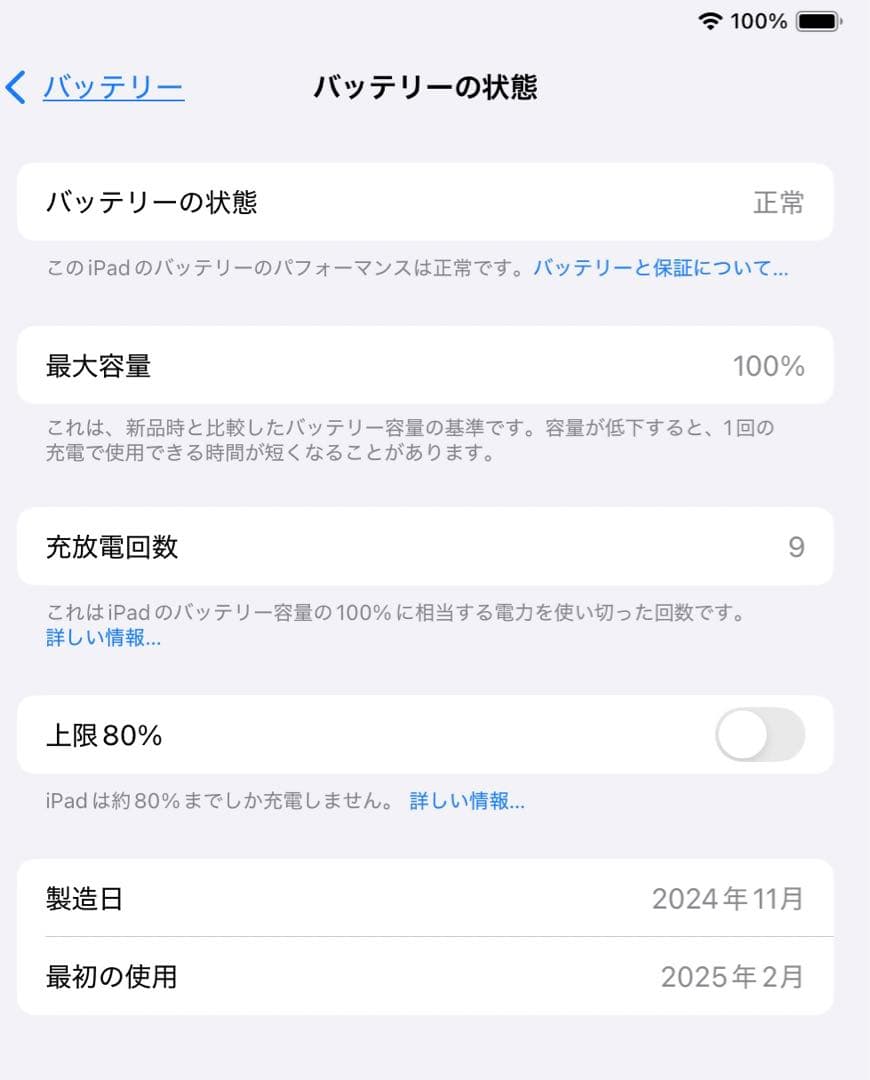Return to バッテリー settings page
Screen dimensions: 870x1080
point(112,88)
